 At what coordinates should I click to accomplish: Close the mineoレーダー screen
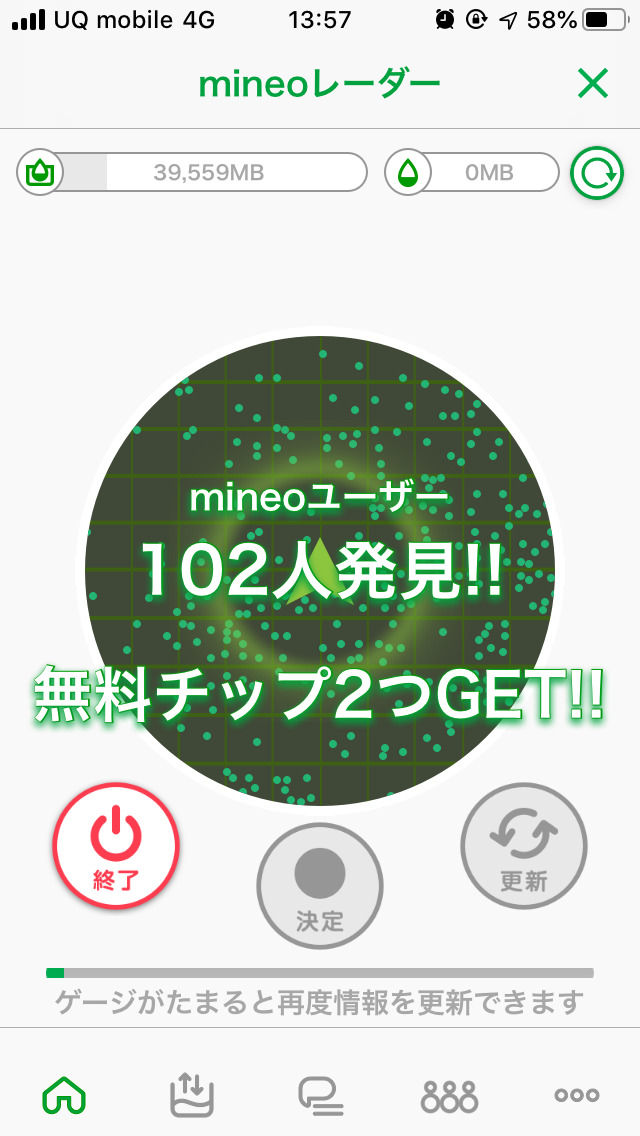coord(593,85)
